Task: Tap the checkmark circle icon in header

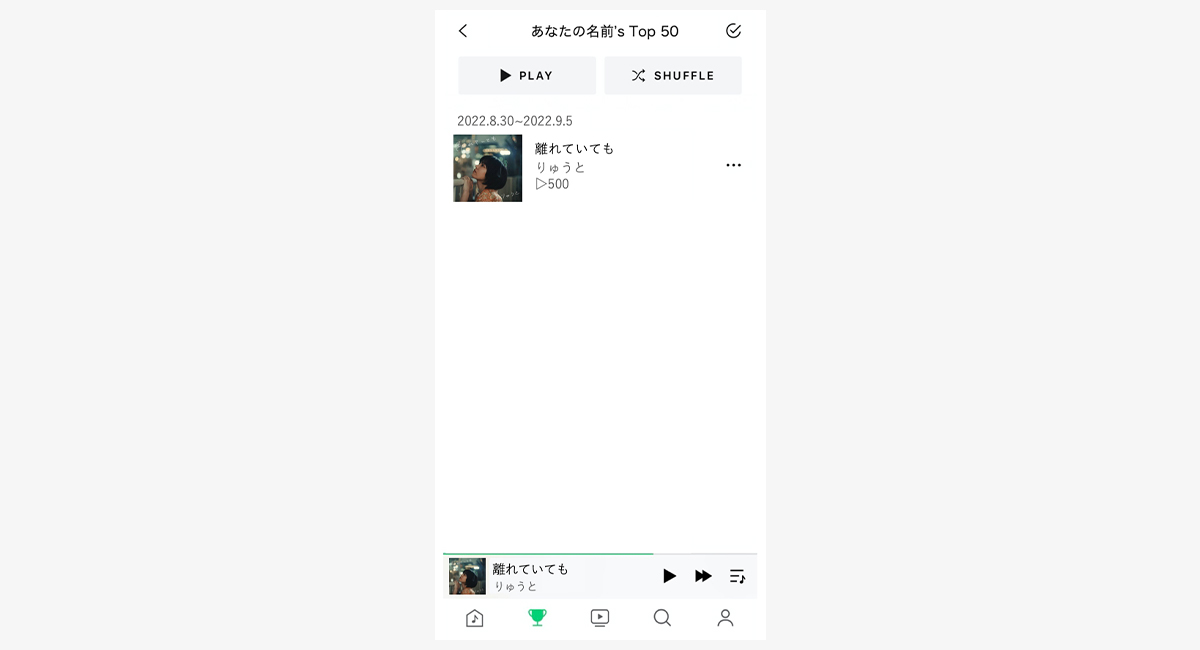Action: (x=733, y=31)
